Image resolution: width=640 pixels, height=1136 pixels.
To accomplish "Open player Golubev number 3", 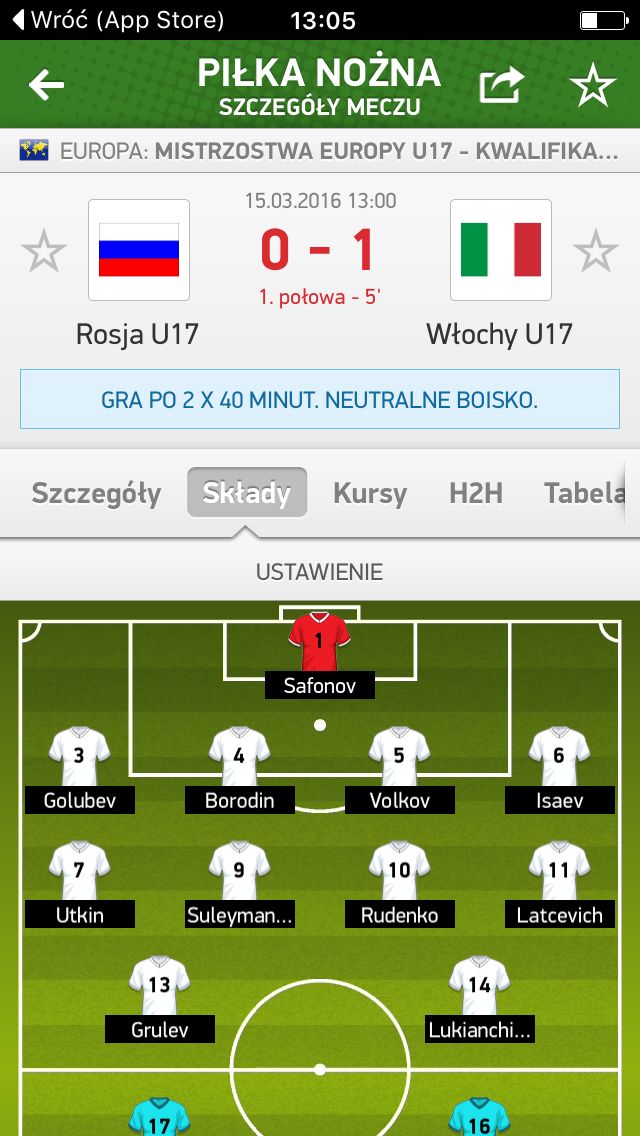I will [80, 770].
